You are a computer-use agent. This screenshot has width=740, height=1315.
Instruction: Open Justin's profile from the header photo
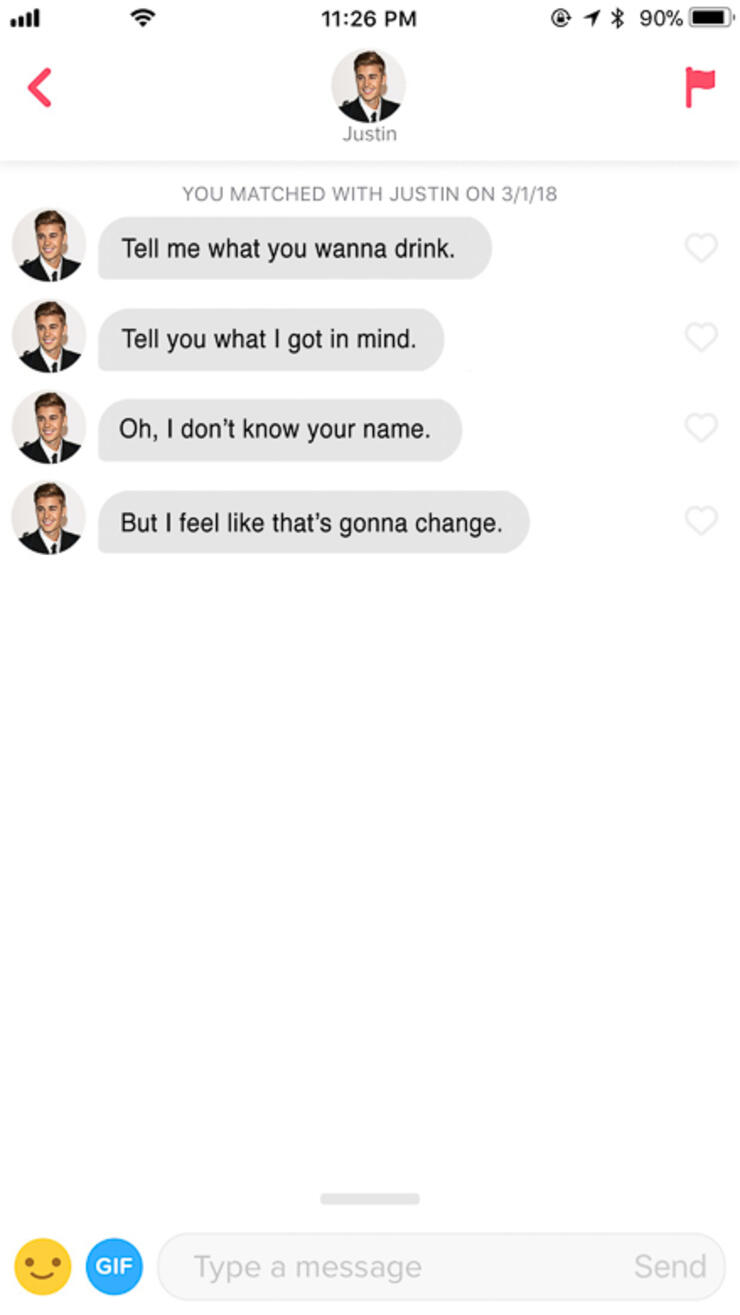pyautogui.click(x=369, y=86)
